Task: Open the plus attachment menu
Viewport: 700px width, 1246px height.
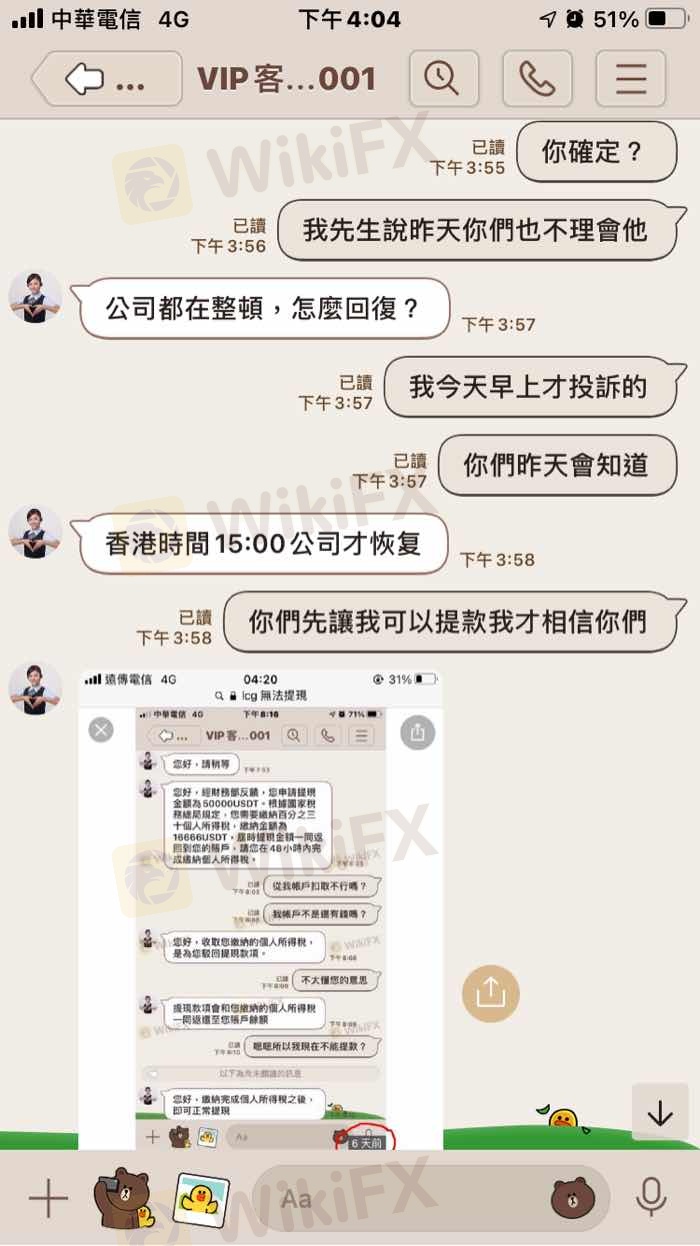Action: tap(47, 1198)
